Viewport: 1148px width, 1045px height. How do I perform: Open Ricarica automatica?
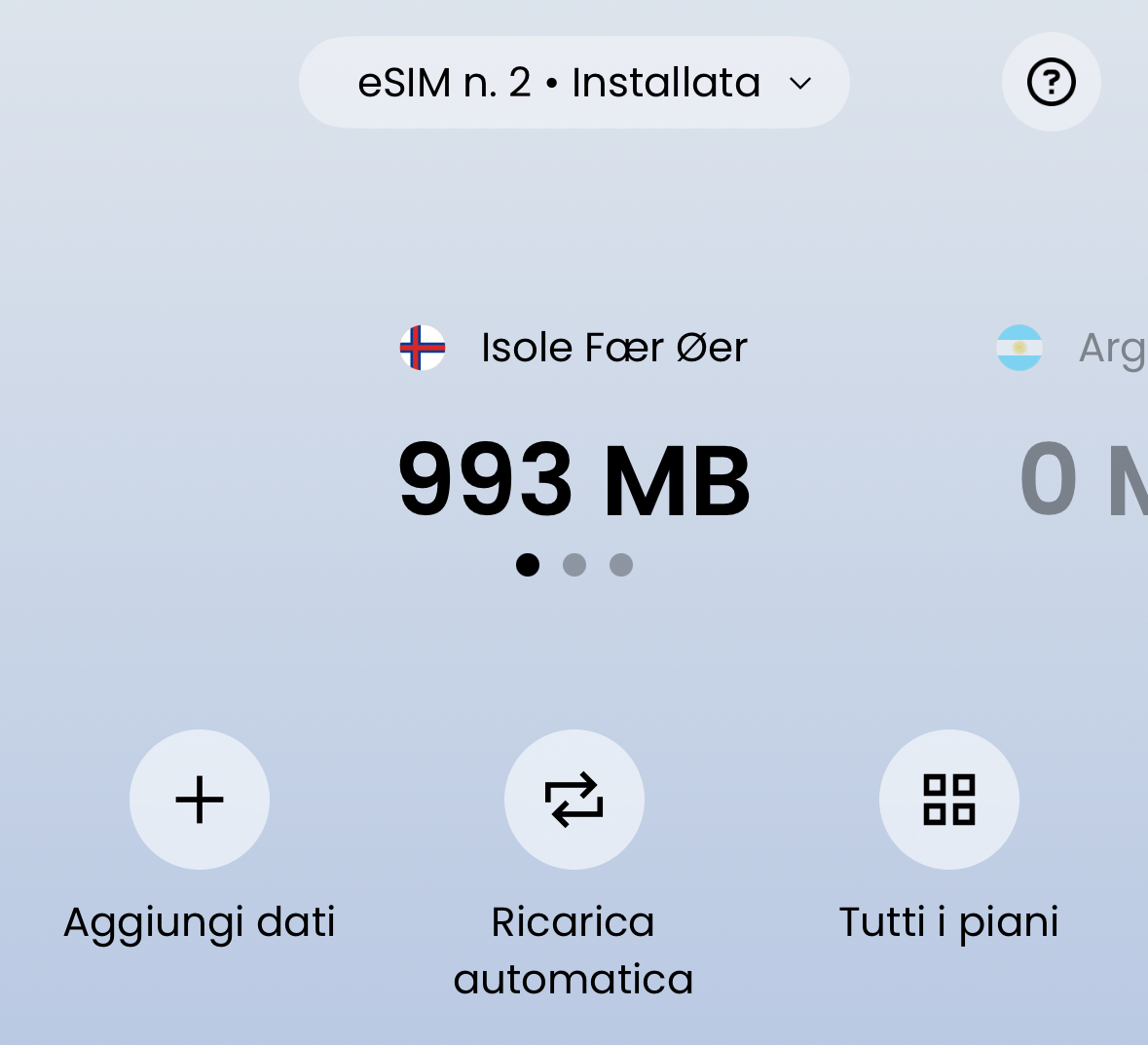click(574, 800)
